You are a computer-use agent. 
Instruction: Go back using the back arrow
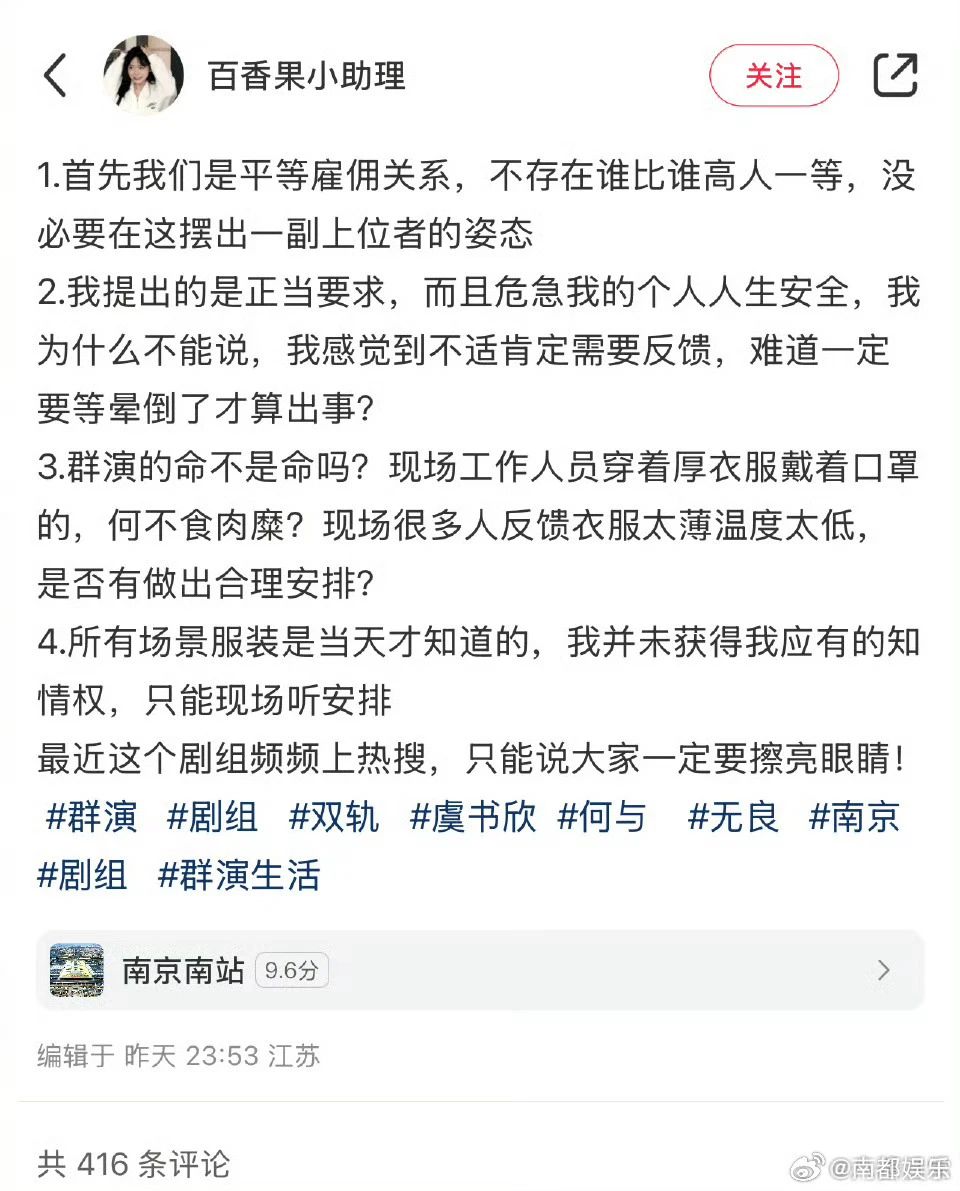tap(56, 77)
